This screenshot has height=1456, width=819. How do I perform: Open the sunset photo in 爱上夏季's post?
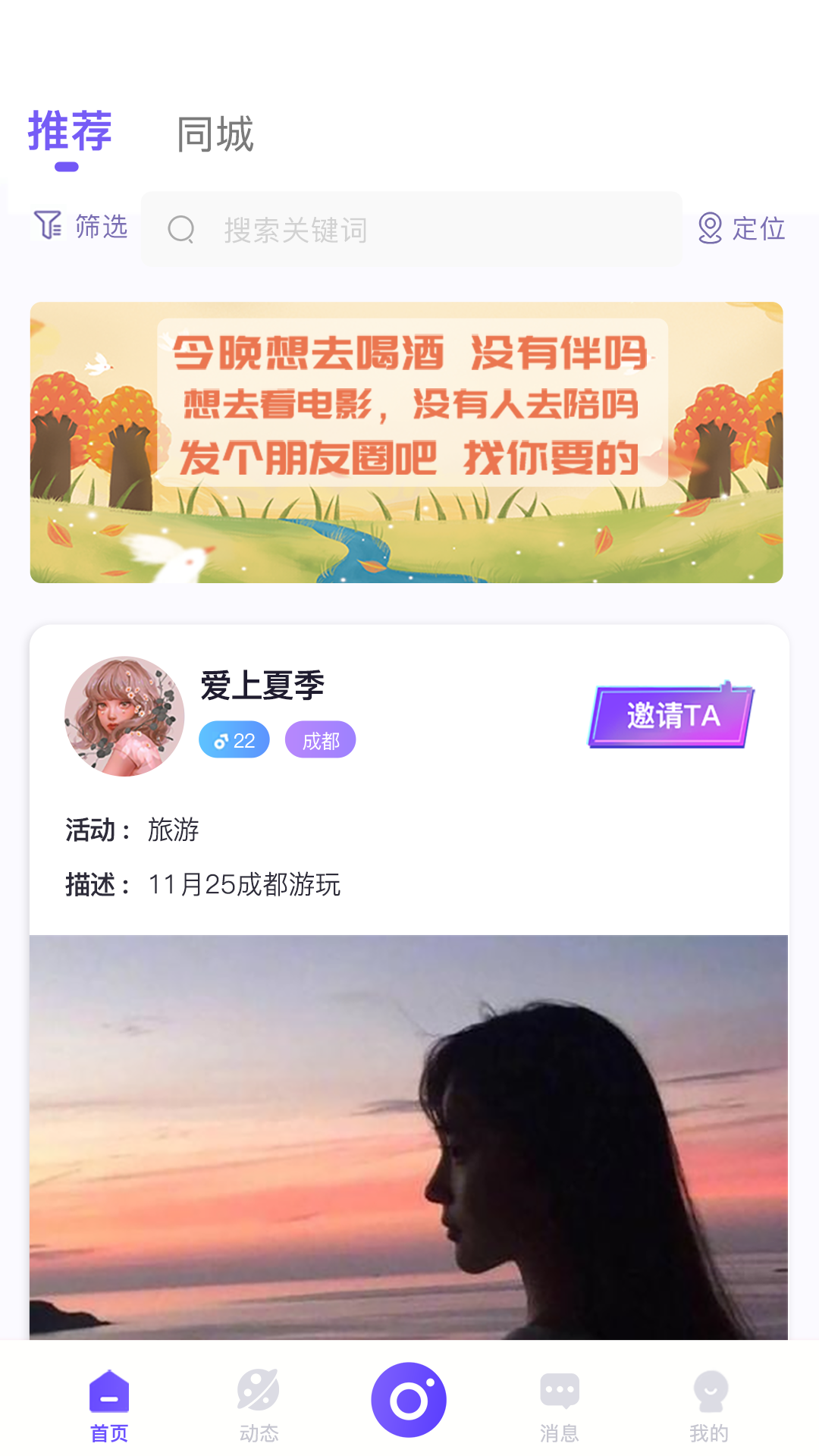pyautogui.click(x=409, y=1136)
